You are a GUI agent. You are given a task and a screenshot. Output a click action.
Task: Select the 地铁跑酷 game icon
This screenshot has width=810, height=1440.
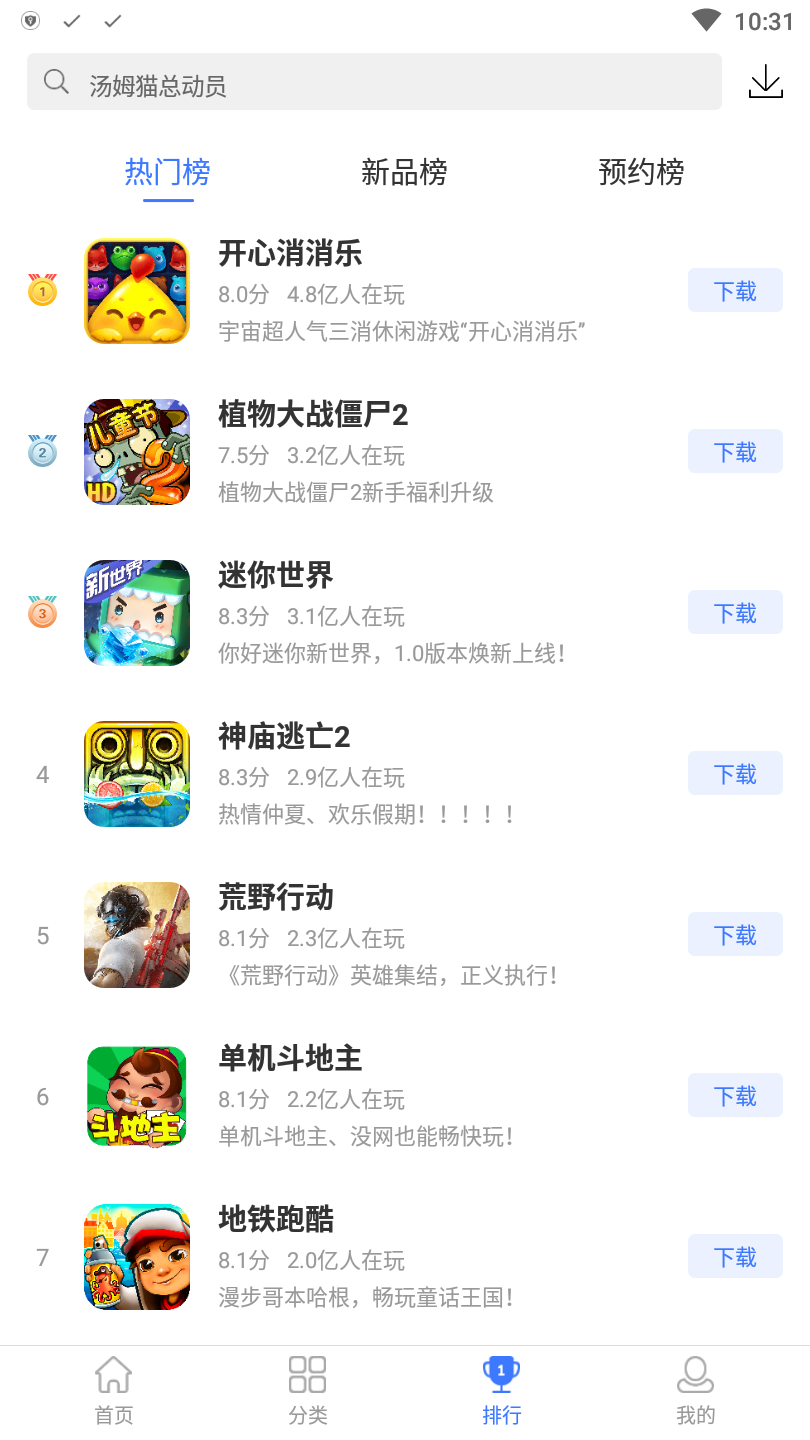[137, 1257]
